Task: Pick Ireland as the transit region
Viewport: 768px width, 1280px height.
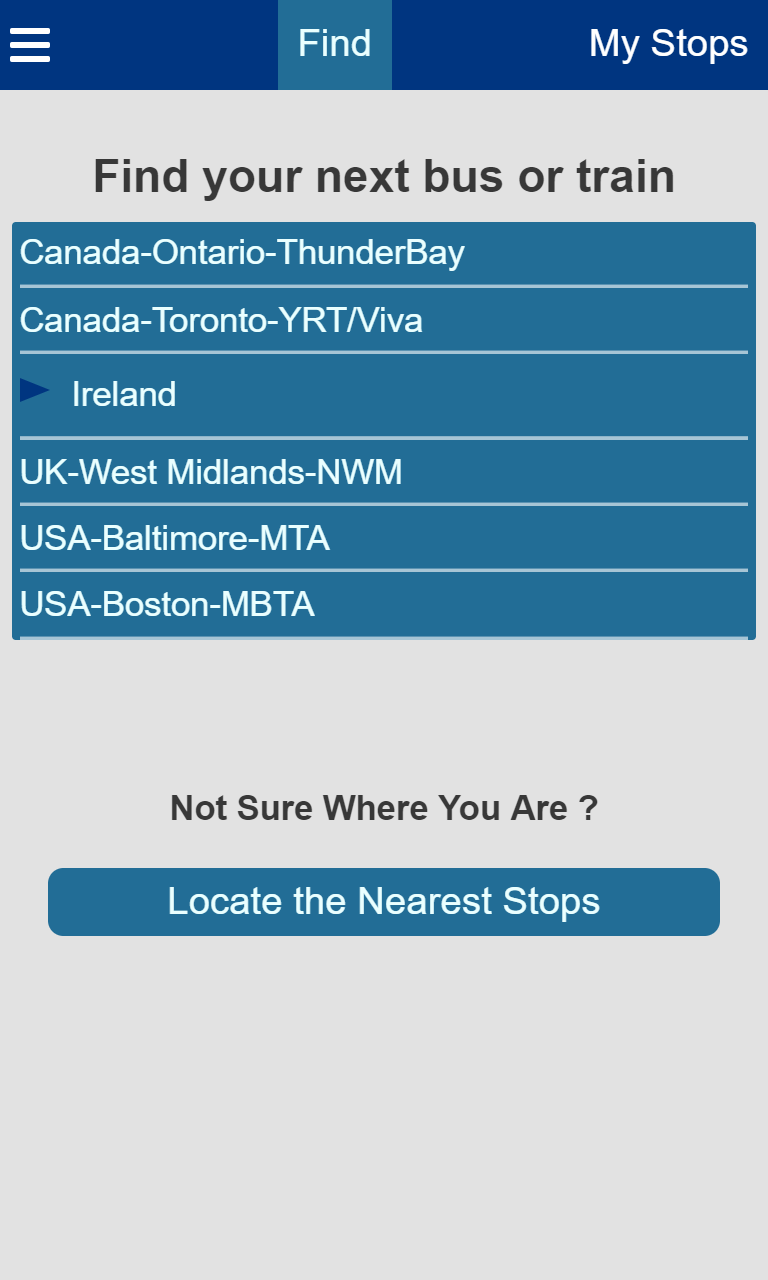Action: tap(124, 394)
